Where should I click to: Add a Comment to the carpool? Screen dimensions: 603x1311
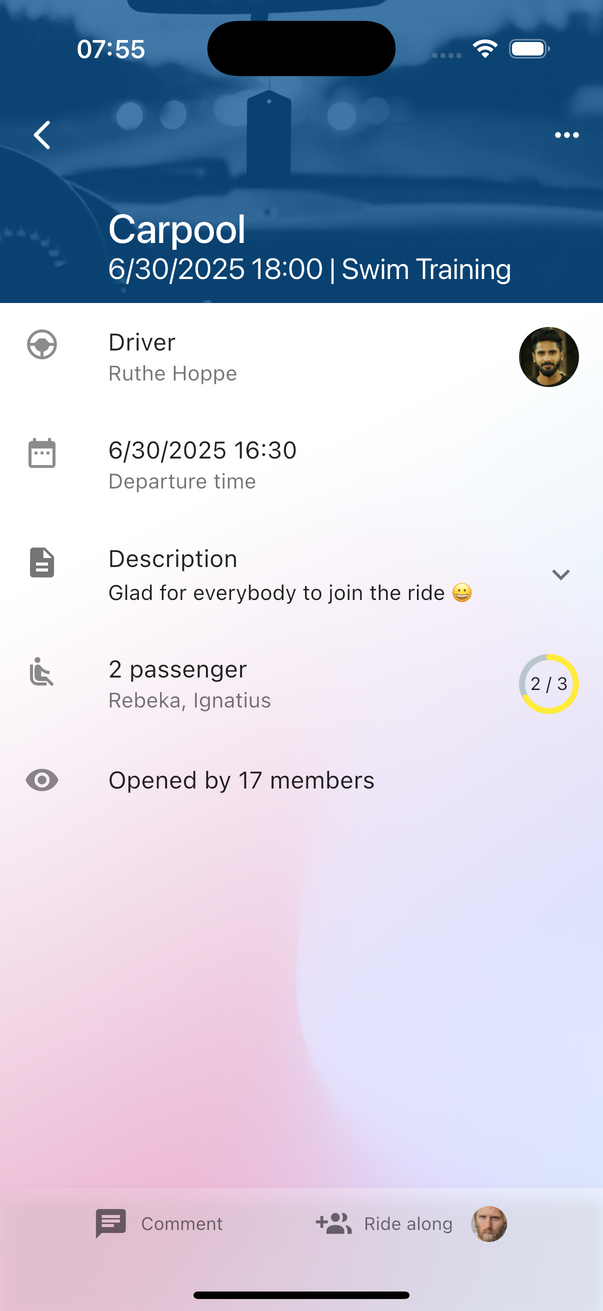(160, 1223)
